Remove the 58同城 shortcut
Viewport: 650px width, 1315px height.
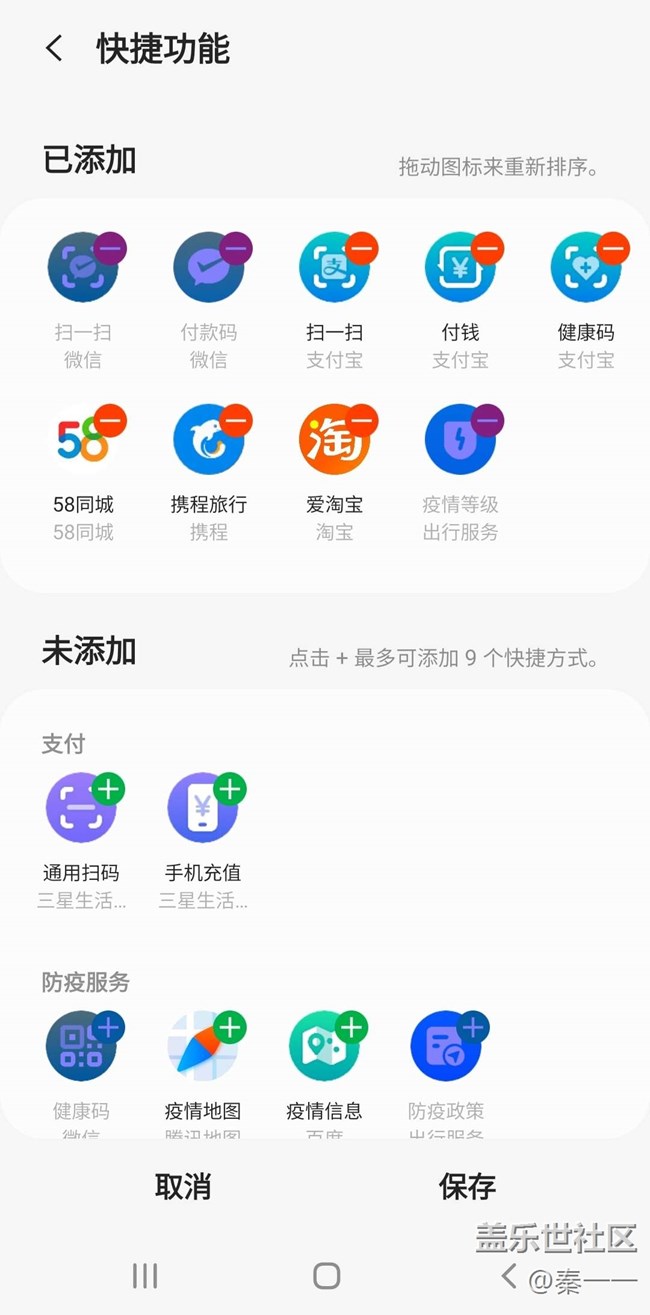110,421
